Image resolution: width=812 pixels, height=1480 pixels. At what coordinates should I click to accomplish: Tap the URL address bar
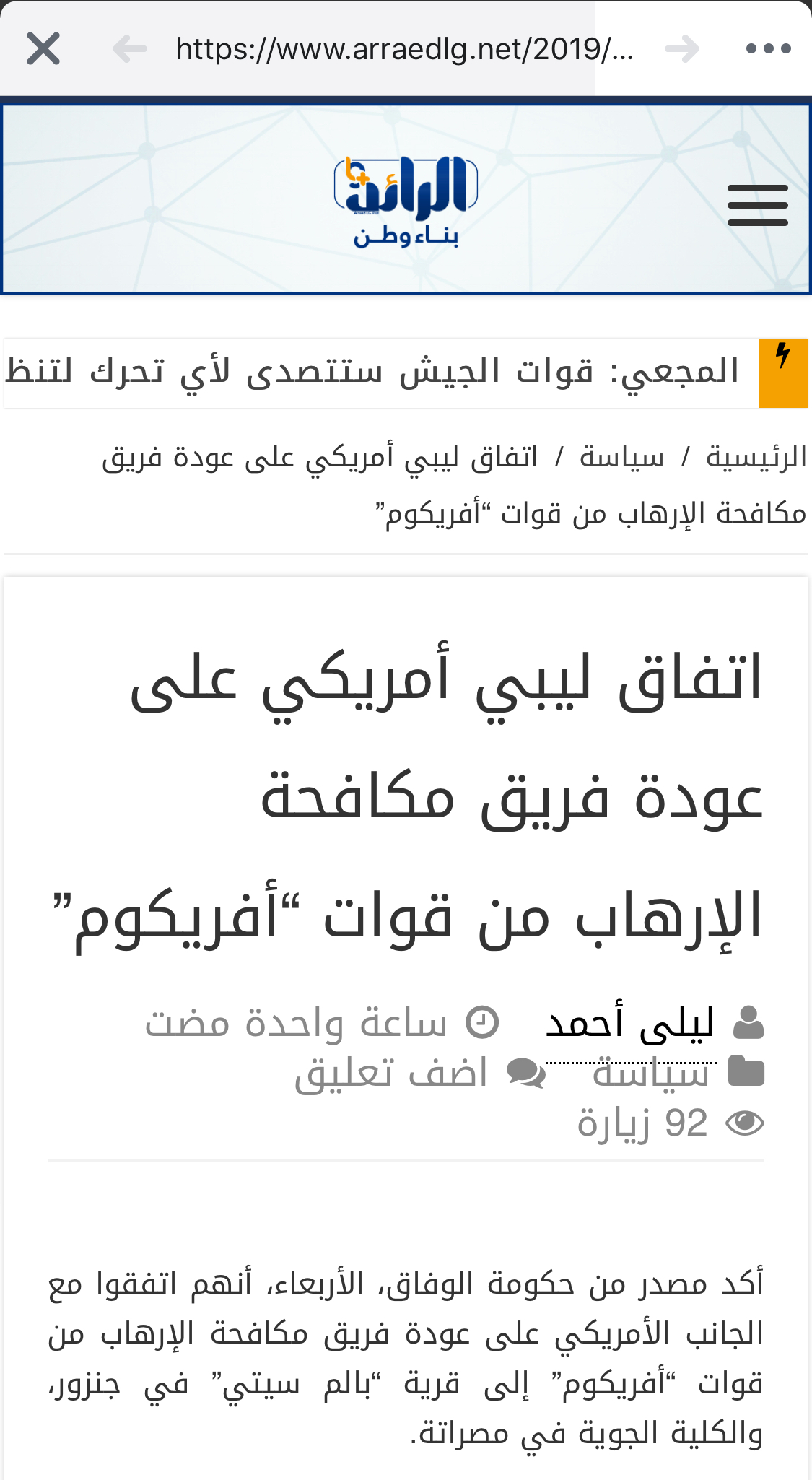[404, 49]
